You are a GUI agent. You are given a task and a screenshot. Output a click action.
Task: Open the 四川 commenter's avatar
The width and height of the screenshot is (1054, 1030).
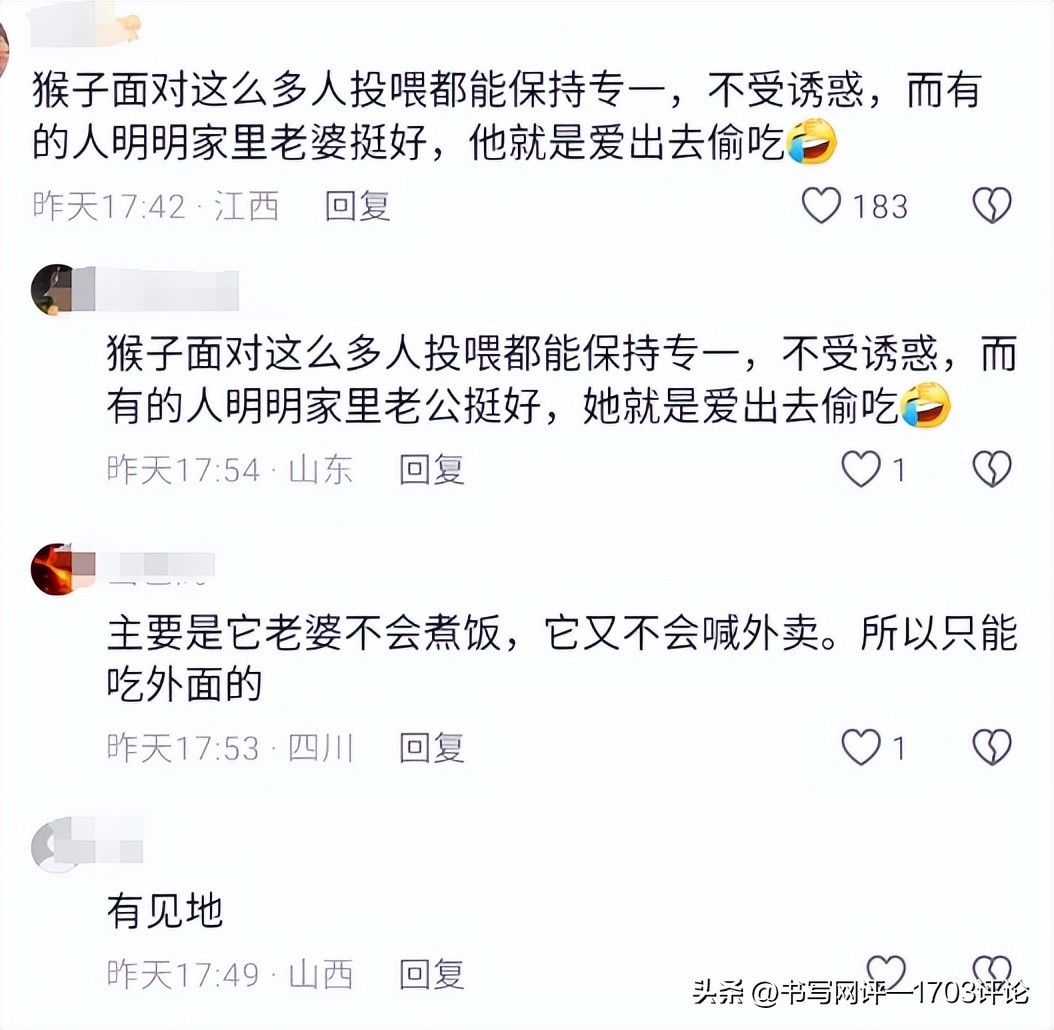click(52, 569)
